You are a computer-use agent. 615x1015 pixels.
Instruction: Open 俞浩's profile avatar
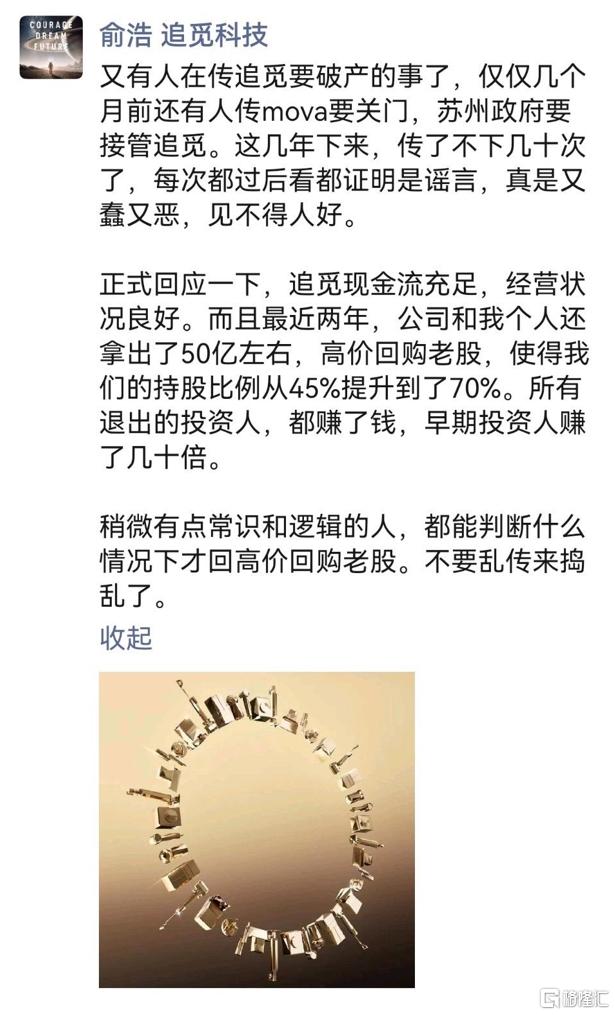point(51,46)
